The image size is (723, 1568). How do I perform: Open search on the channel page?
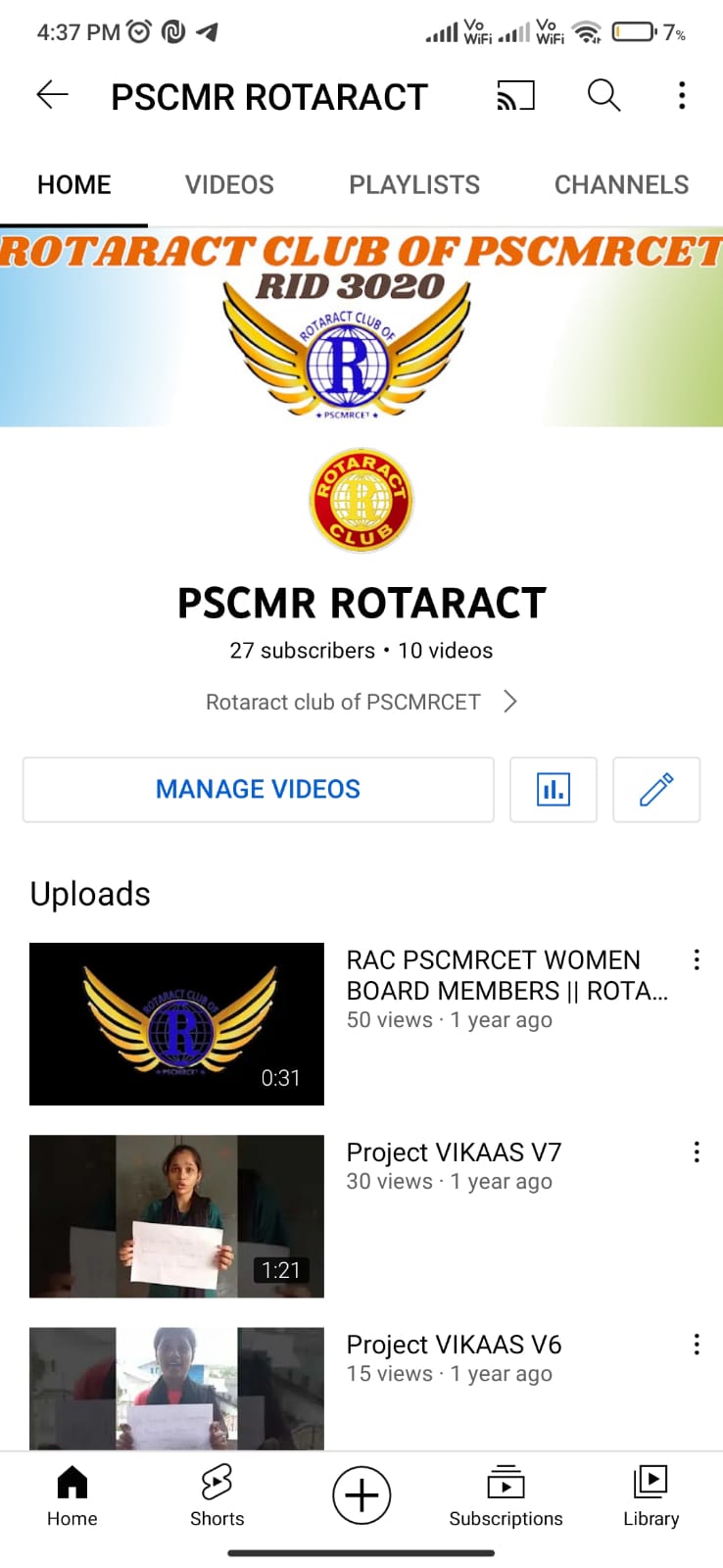click(x=603, y=95)
